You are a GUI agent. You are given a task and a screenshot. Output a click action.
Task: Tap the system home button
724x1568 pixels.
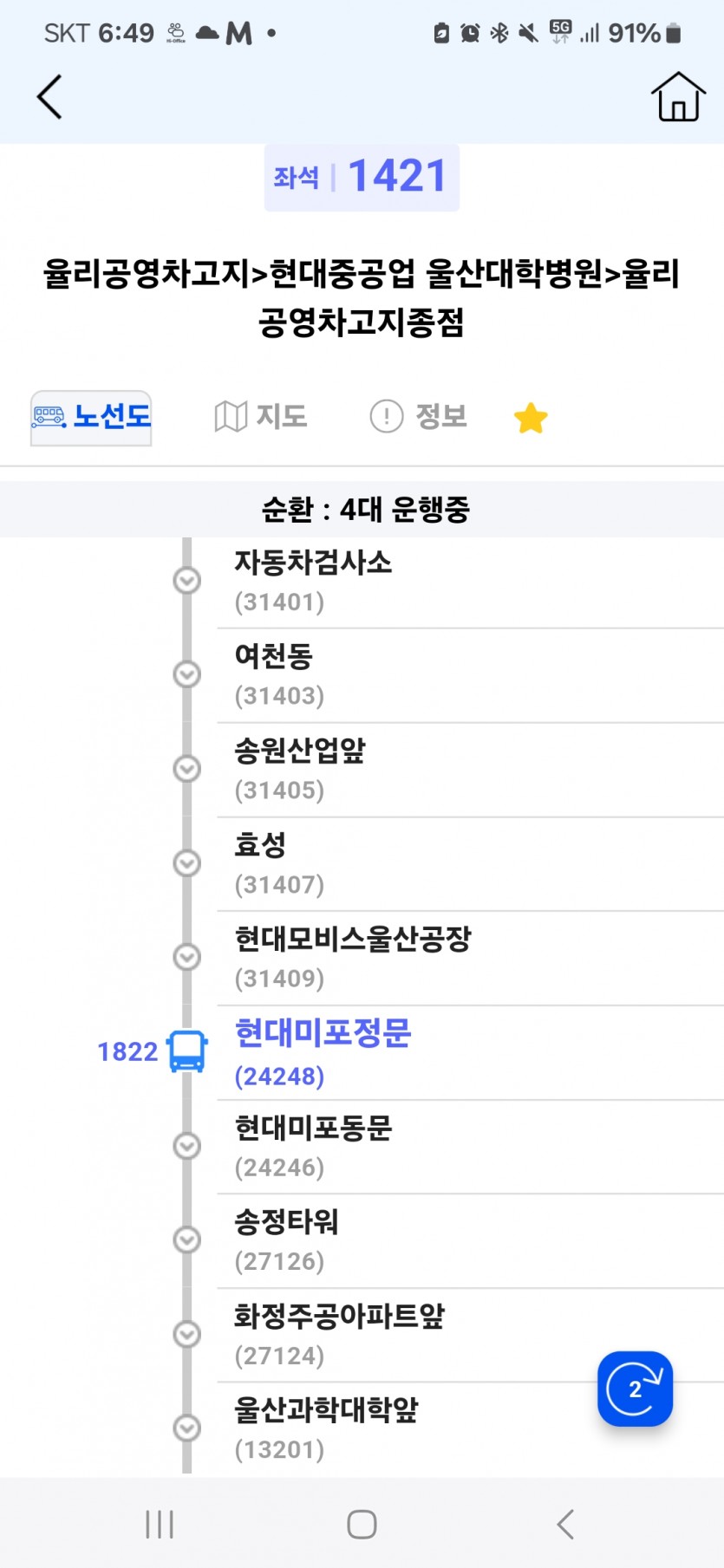point(362,1524)
